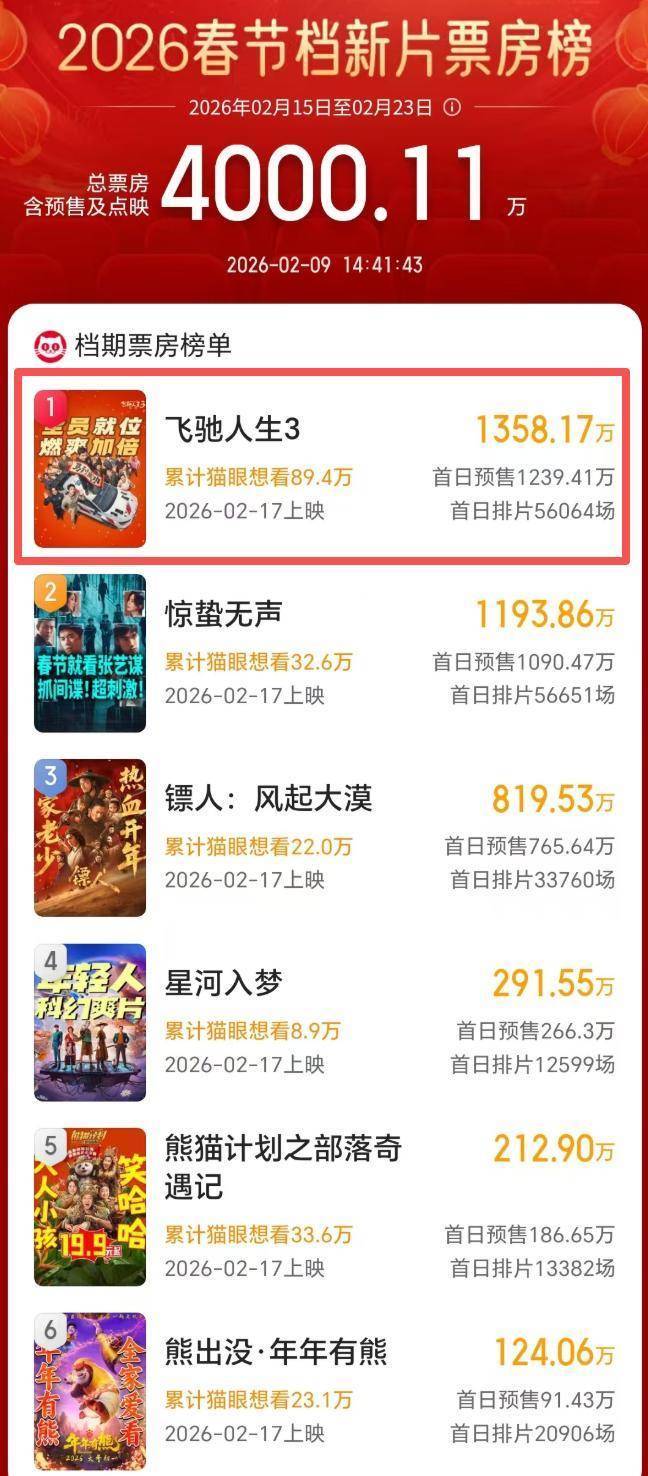Open the 星河入梦 movie entry
The image size is (648, 1476).
click(322, 1022)
